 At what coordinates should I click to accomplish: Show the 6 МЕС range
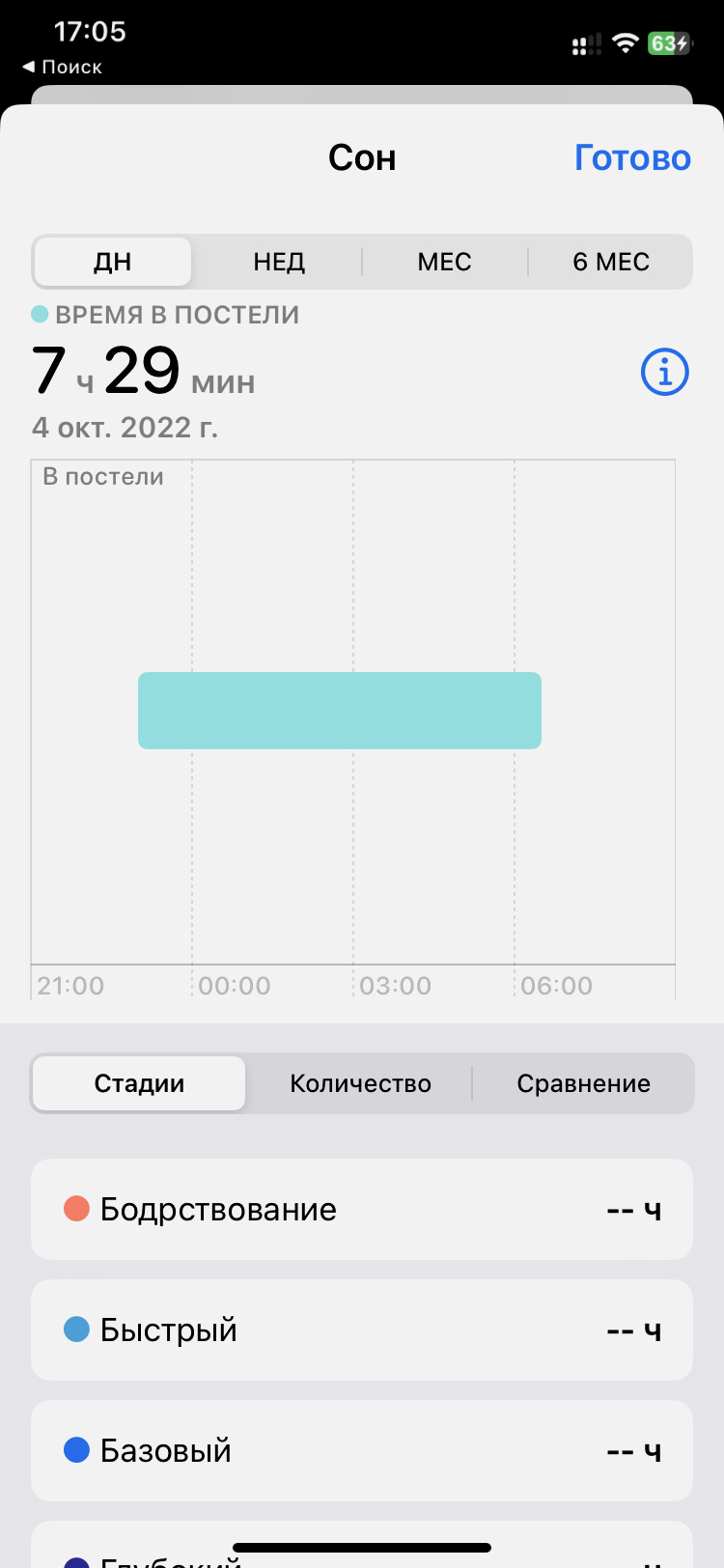[x=610, y=262]
